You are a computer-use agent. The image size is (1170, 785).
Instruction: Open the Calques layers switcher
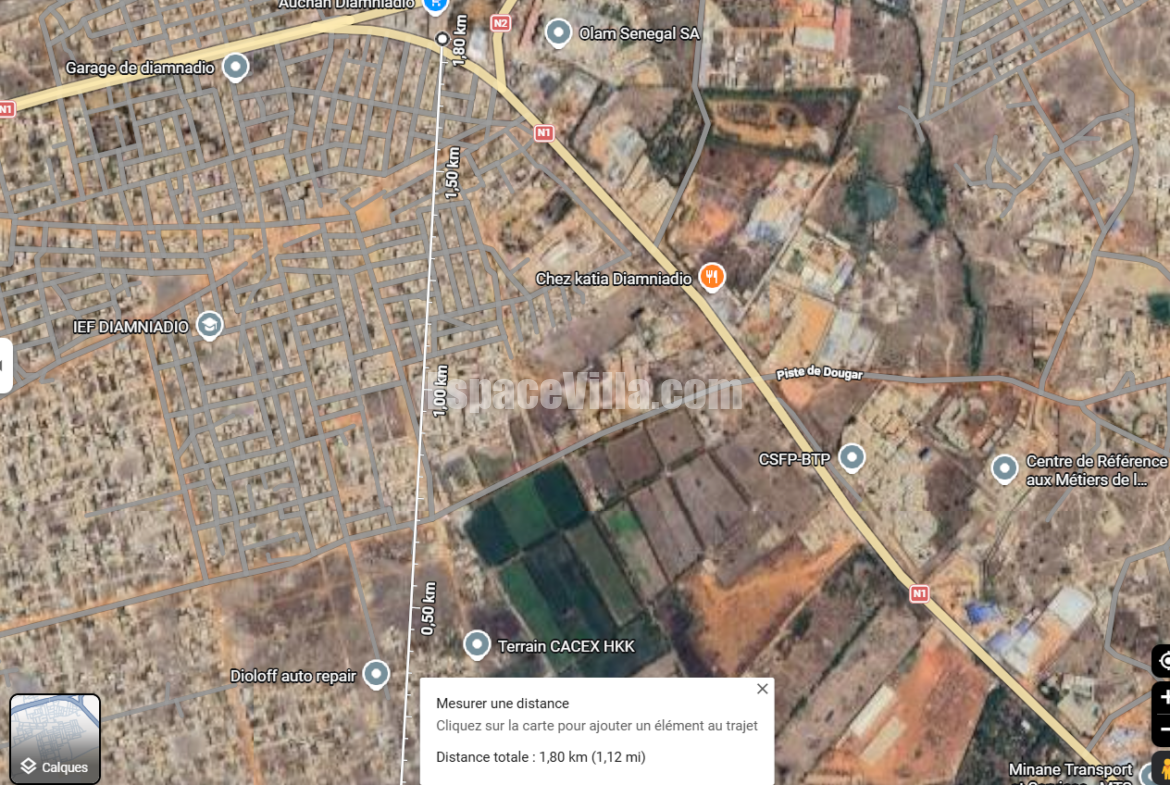[55, 739]
